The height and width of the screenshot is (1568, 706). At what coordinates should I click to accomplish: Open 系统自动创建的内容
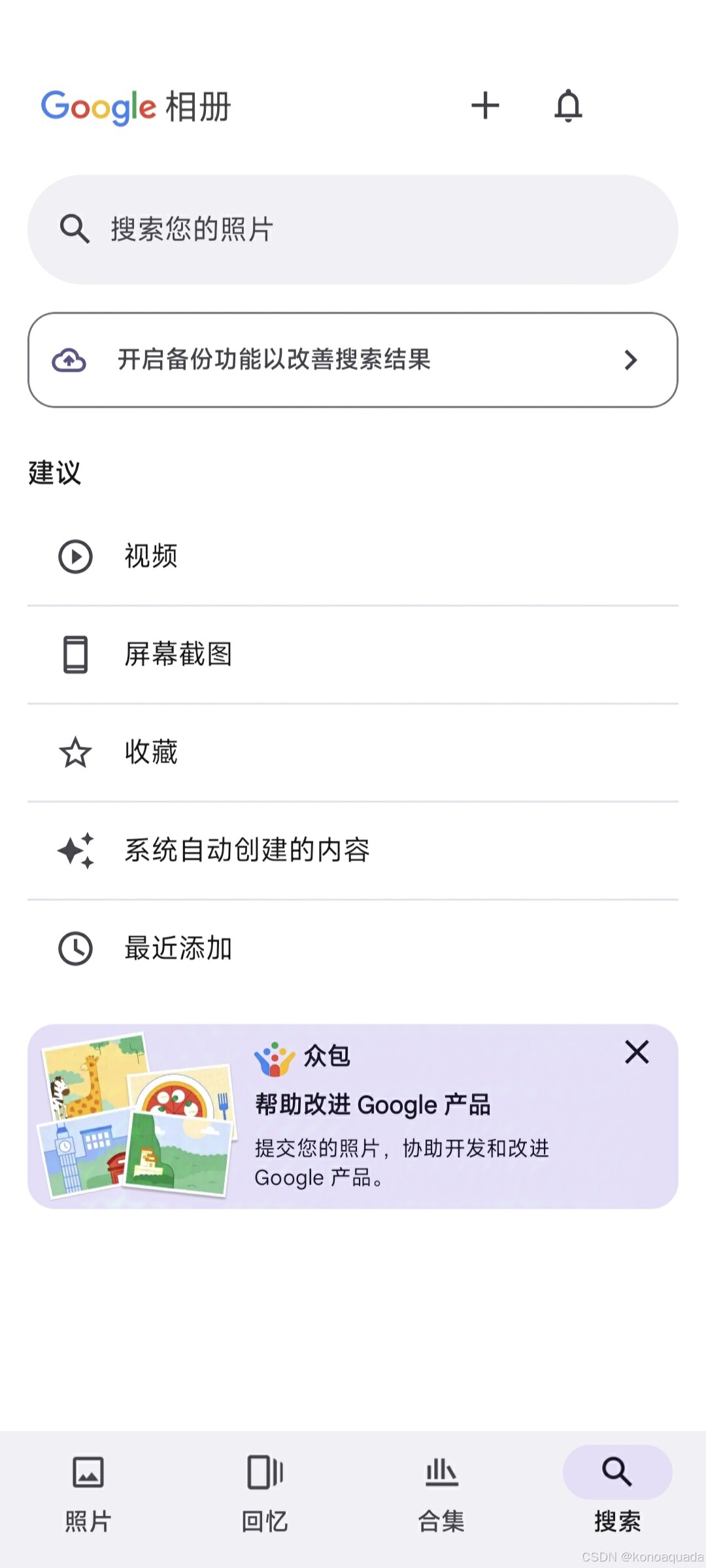click(x=352, y=851)
